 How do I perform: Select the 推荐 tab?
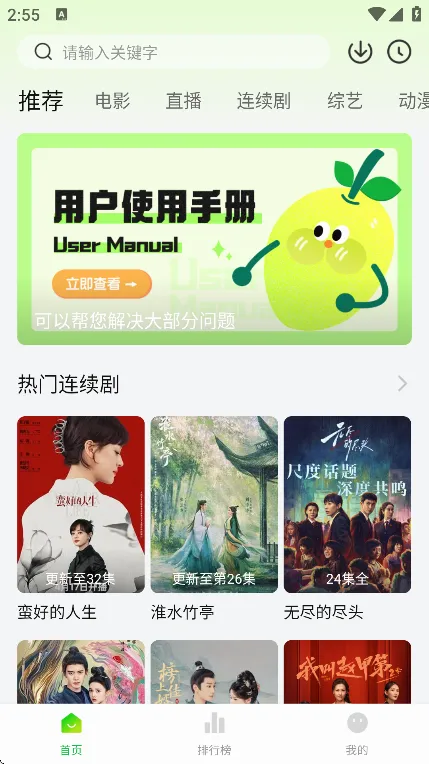(41, 100)
